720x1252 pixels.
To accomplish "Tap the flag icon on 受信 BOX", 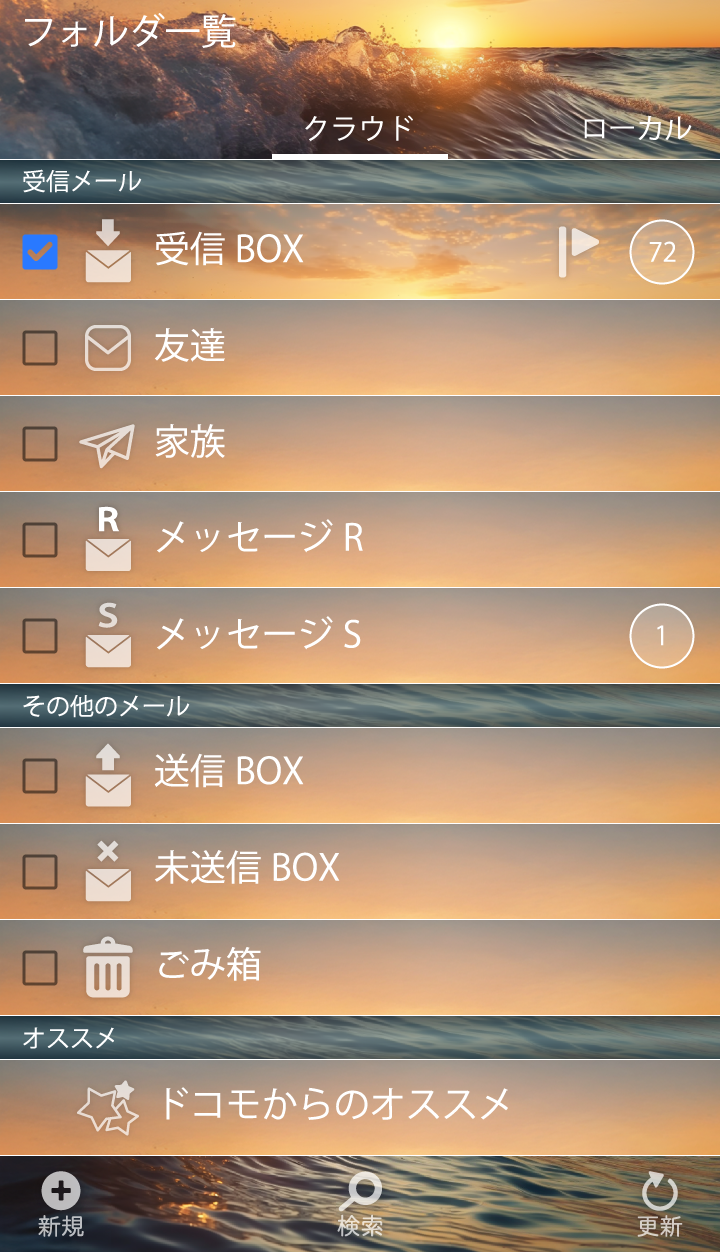I will click(x=578, y=250).
